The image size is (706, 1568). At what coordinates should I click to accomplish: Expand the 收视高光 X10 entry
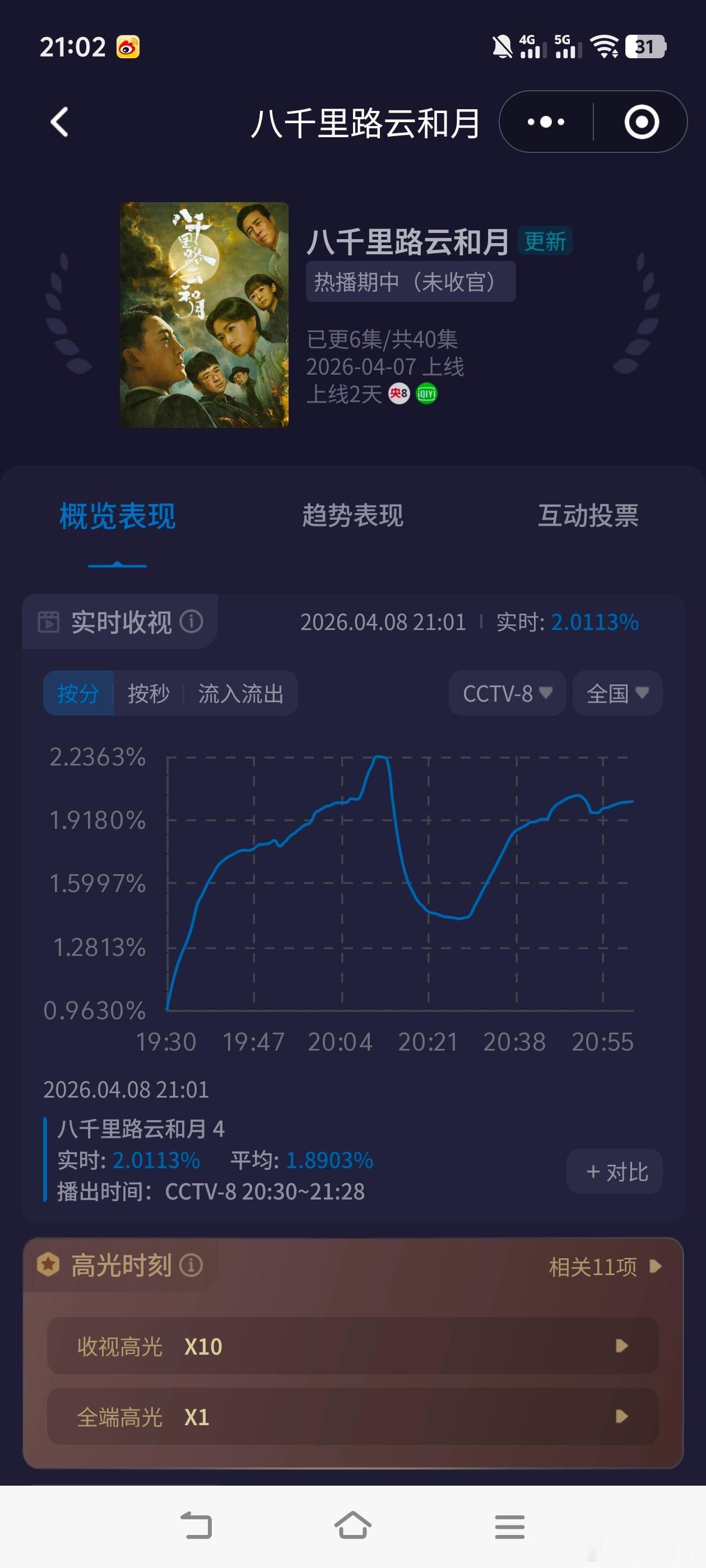tap(354, 1346)
